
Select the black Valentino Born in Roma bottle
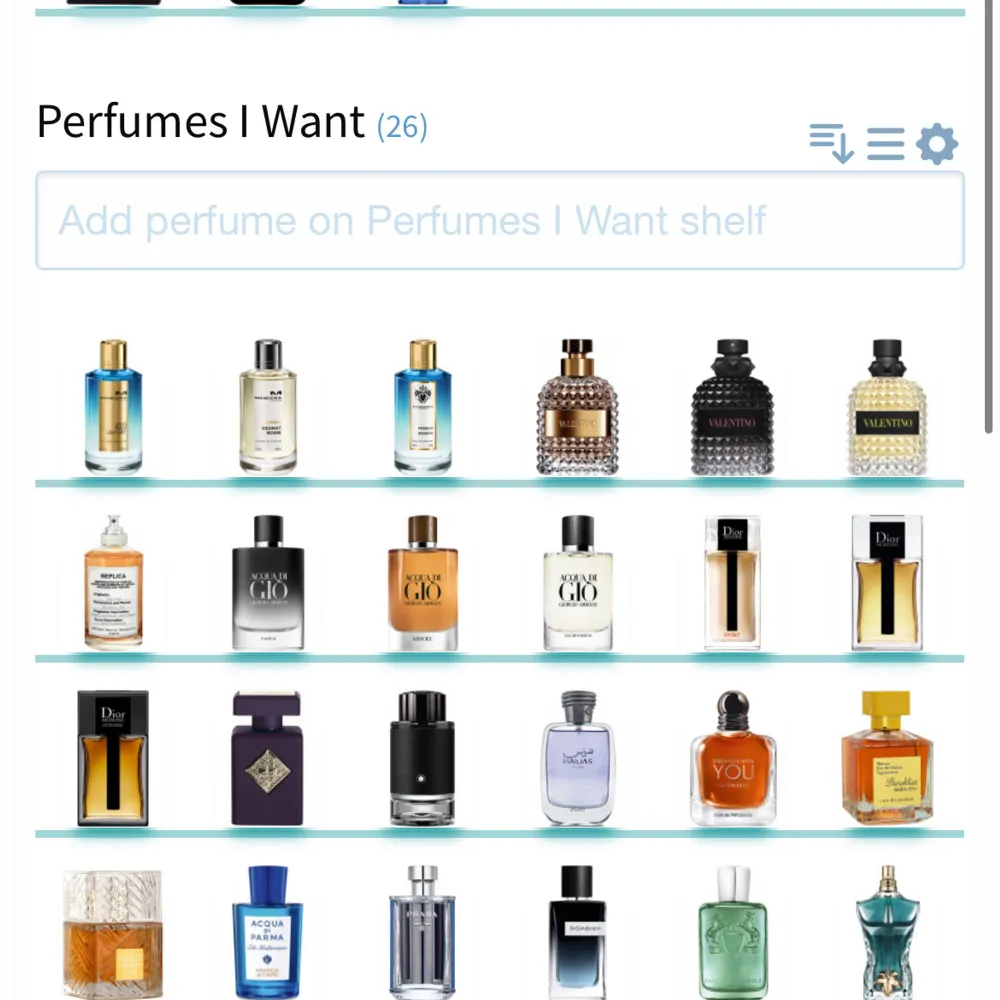coord(732,407)
